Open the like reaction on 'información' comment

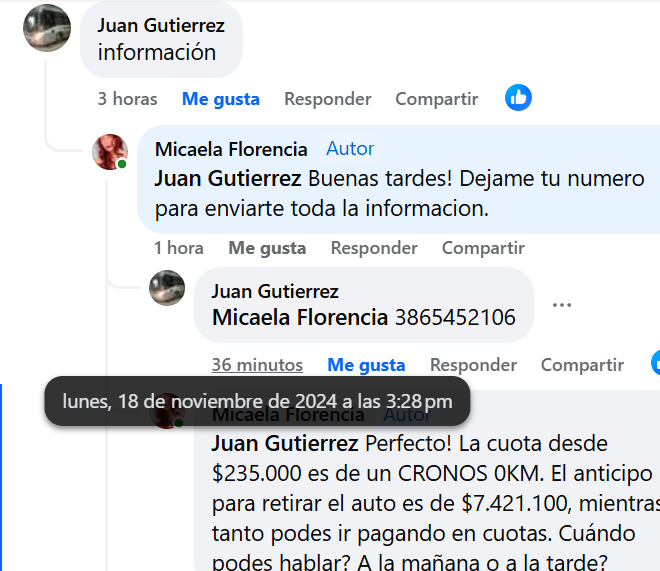click(x=518, y=98)
